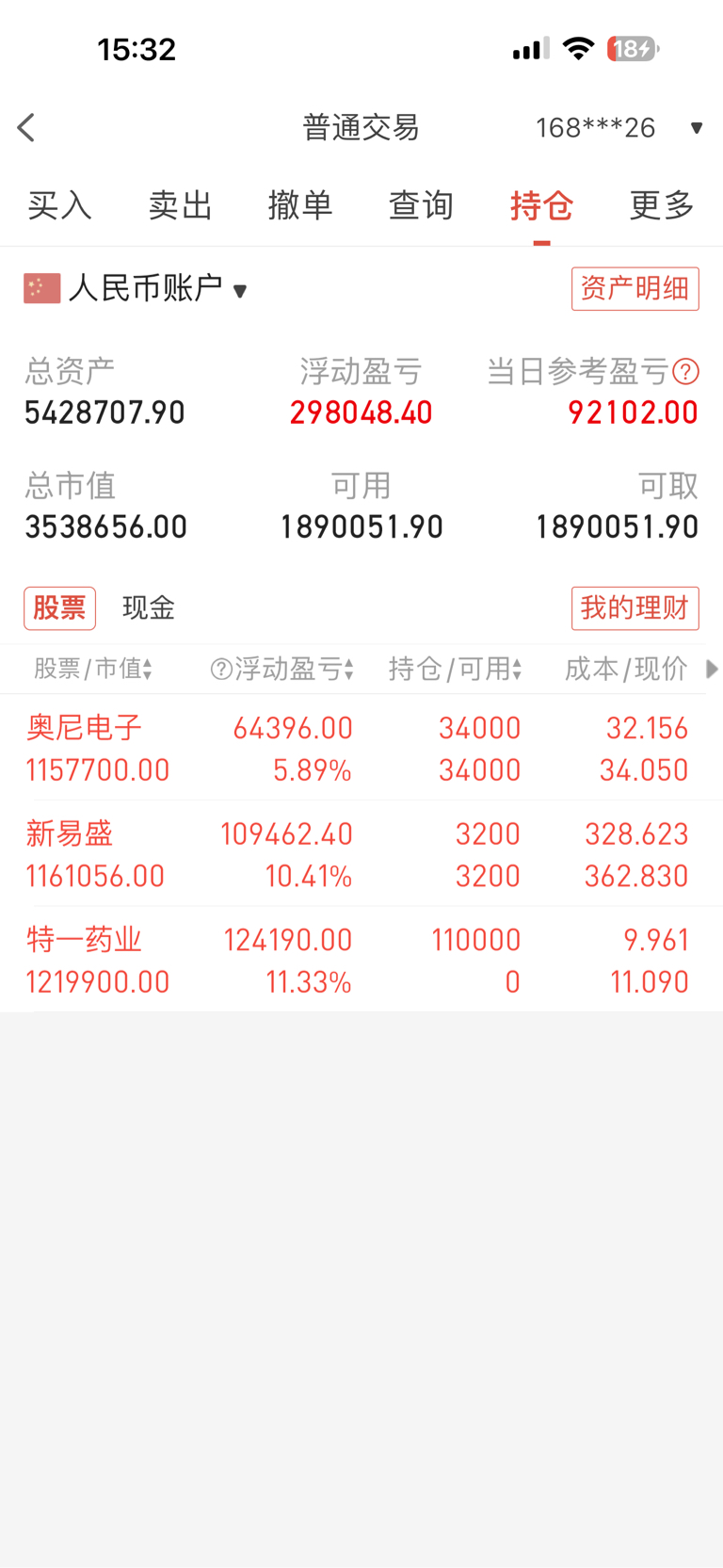Screen dimensions: 723x1568
Task: Sort holdings by 持仓/可用 column
Action: [456, 669]
